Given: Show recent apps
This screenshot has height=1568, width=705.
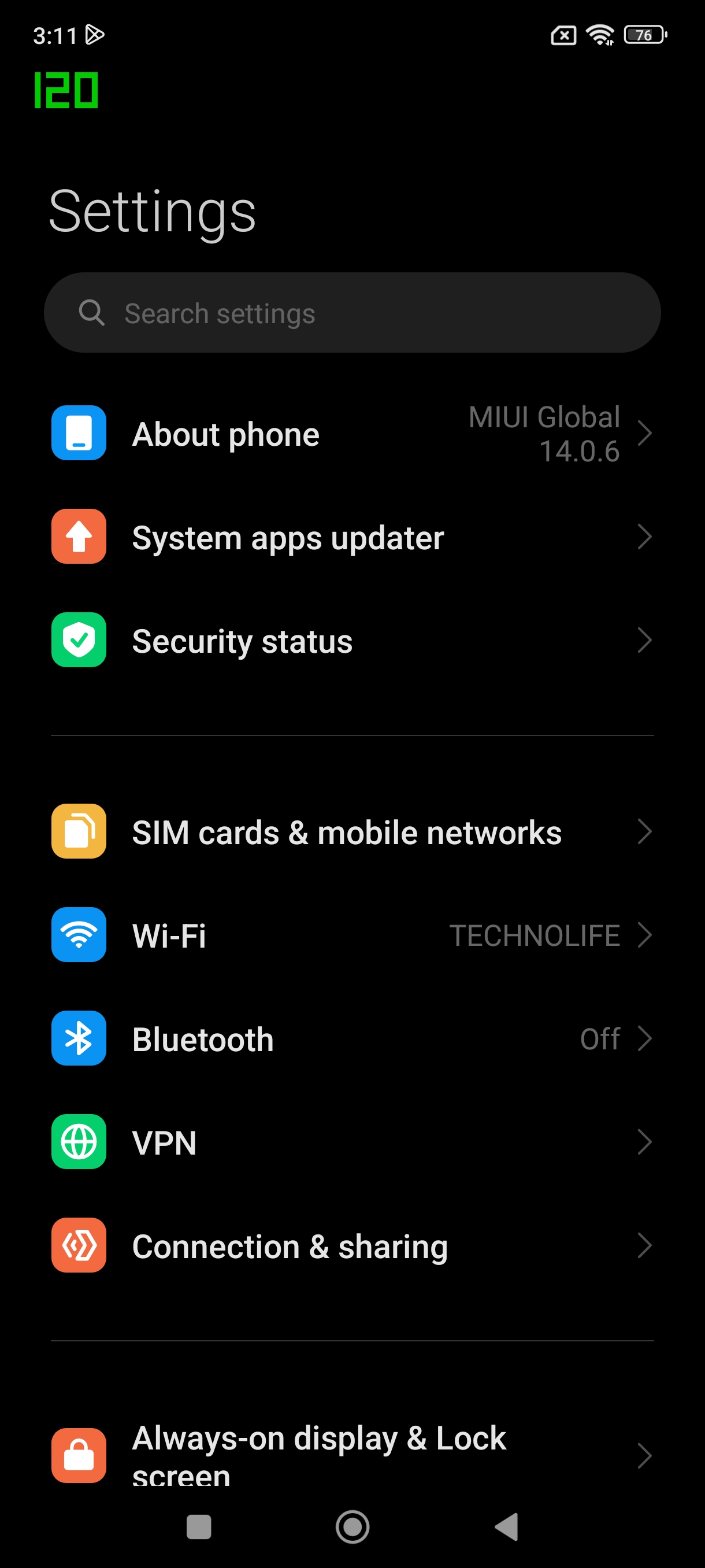Looking at the screenshot, I should [198, 1526].
